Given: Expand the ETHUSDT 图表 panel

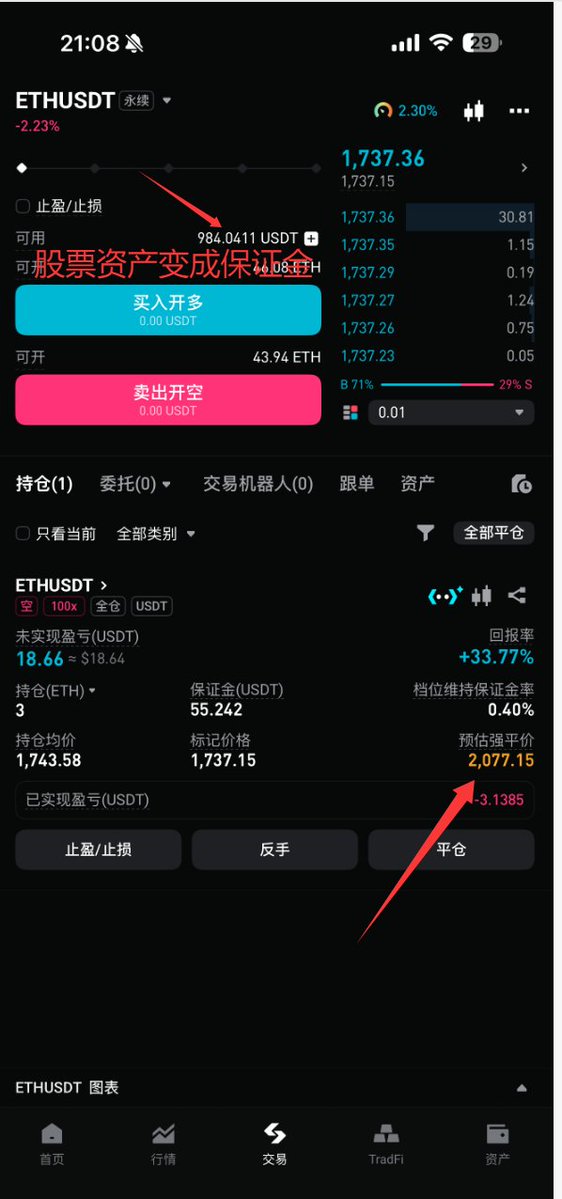Looking at the screenshot, I should [521, 1087].
